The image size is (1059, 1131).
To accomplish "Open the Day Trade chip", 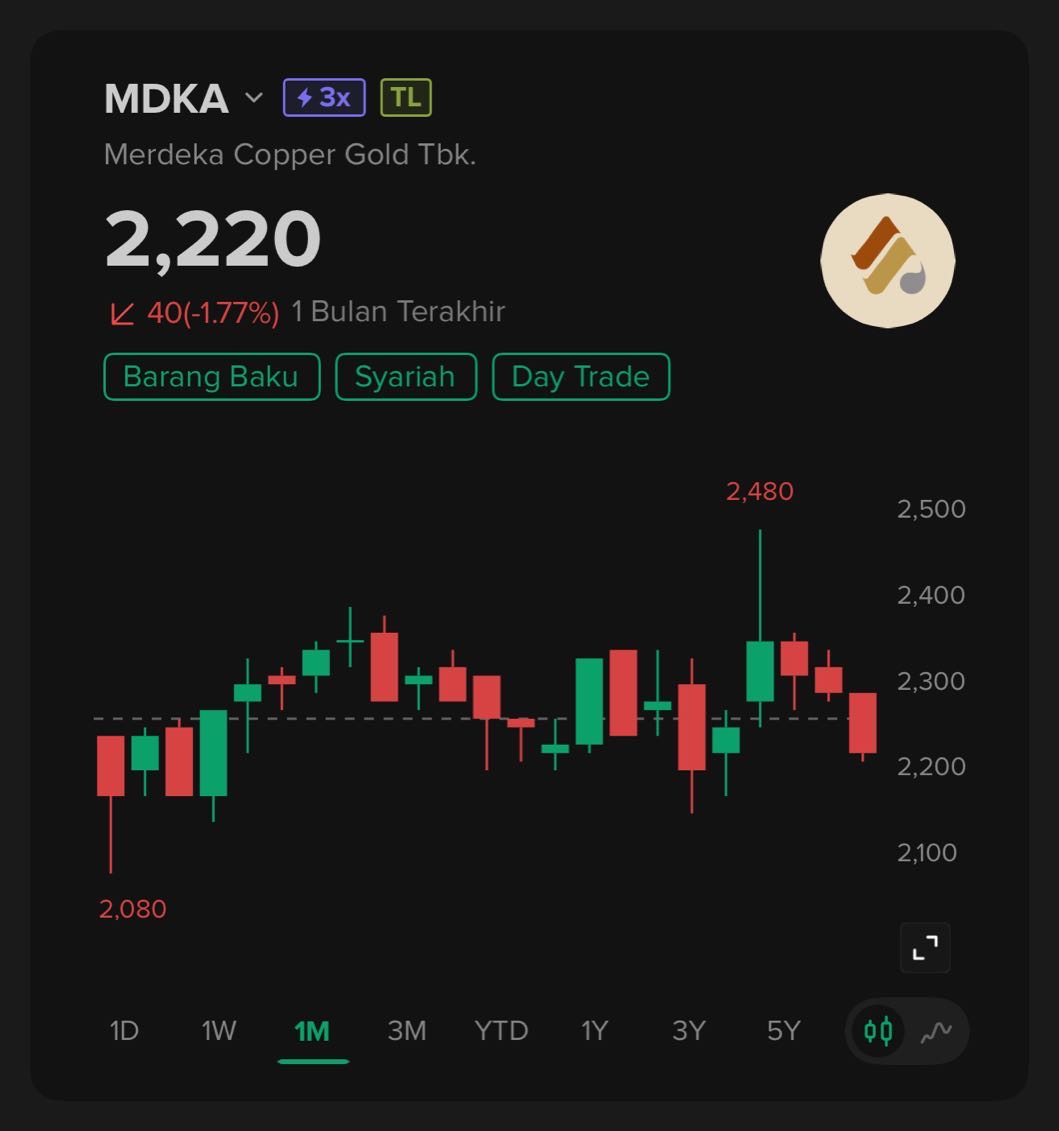I will pos(580,377).
